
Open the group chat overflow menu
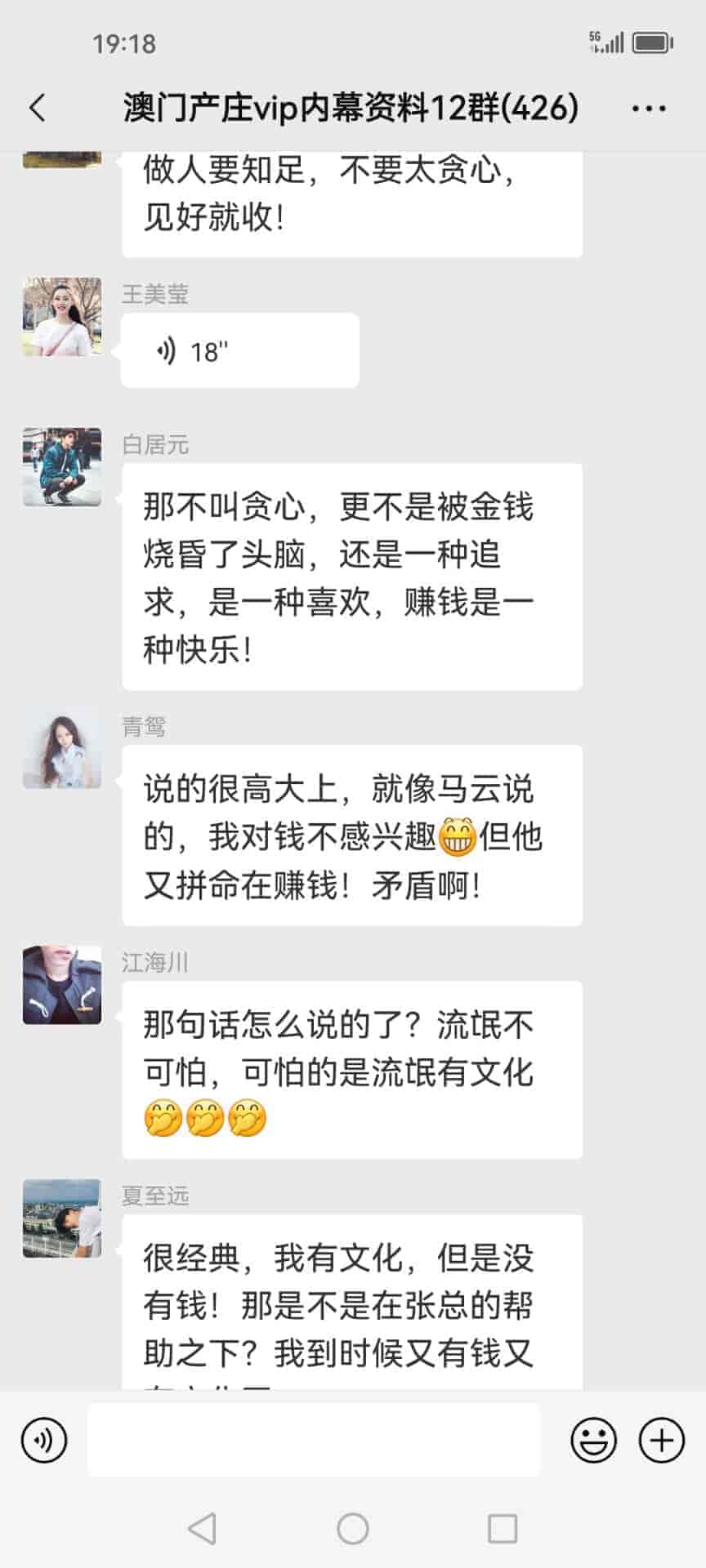(649, 108)
